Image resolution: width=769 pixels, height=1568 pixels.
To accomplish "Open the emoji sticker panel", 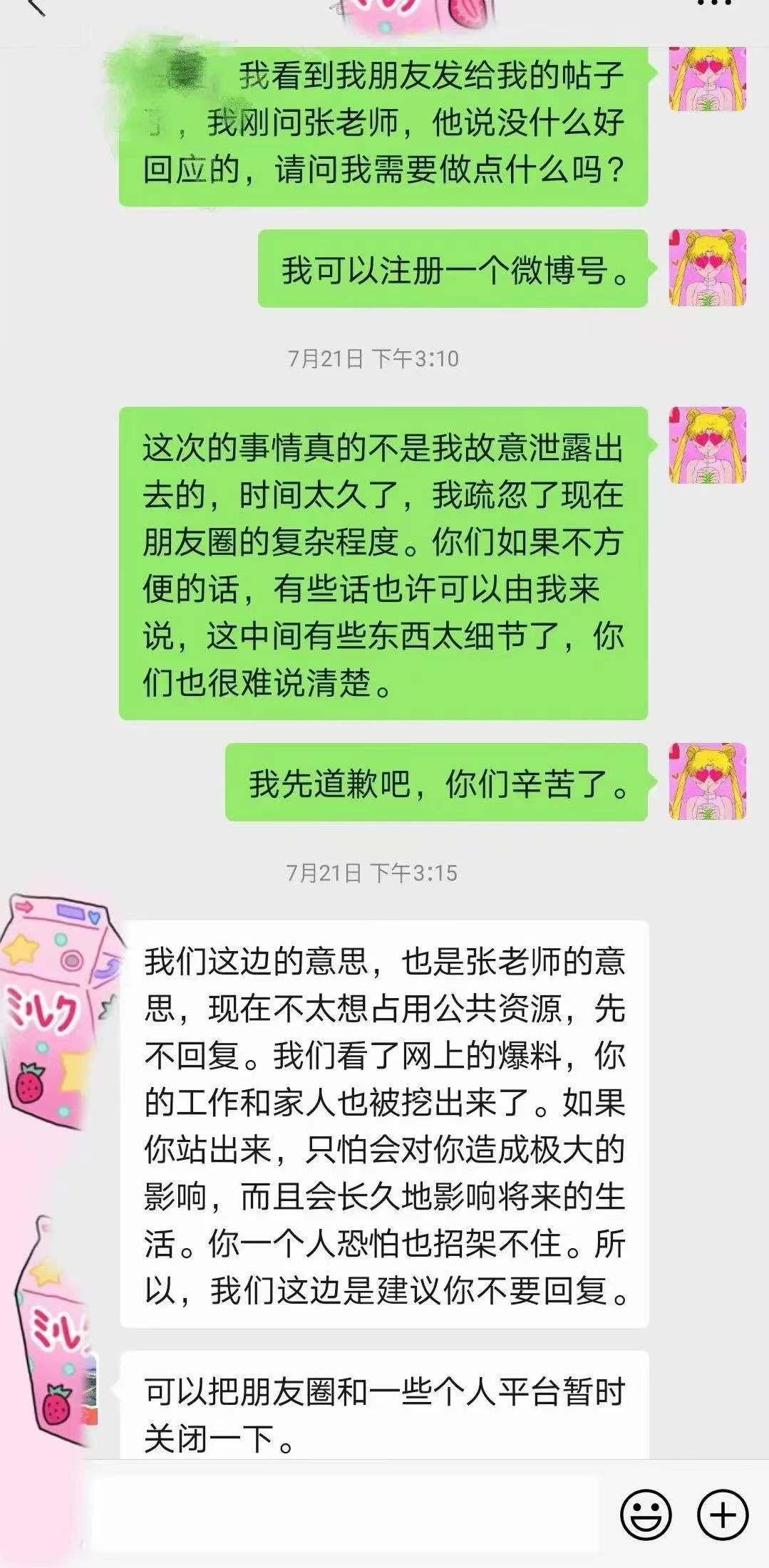I will tap(646, 1514).
